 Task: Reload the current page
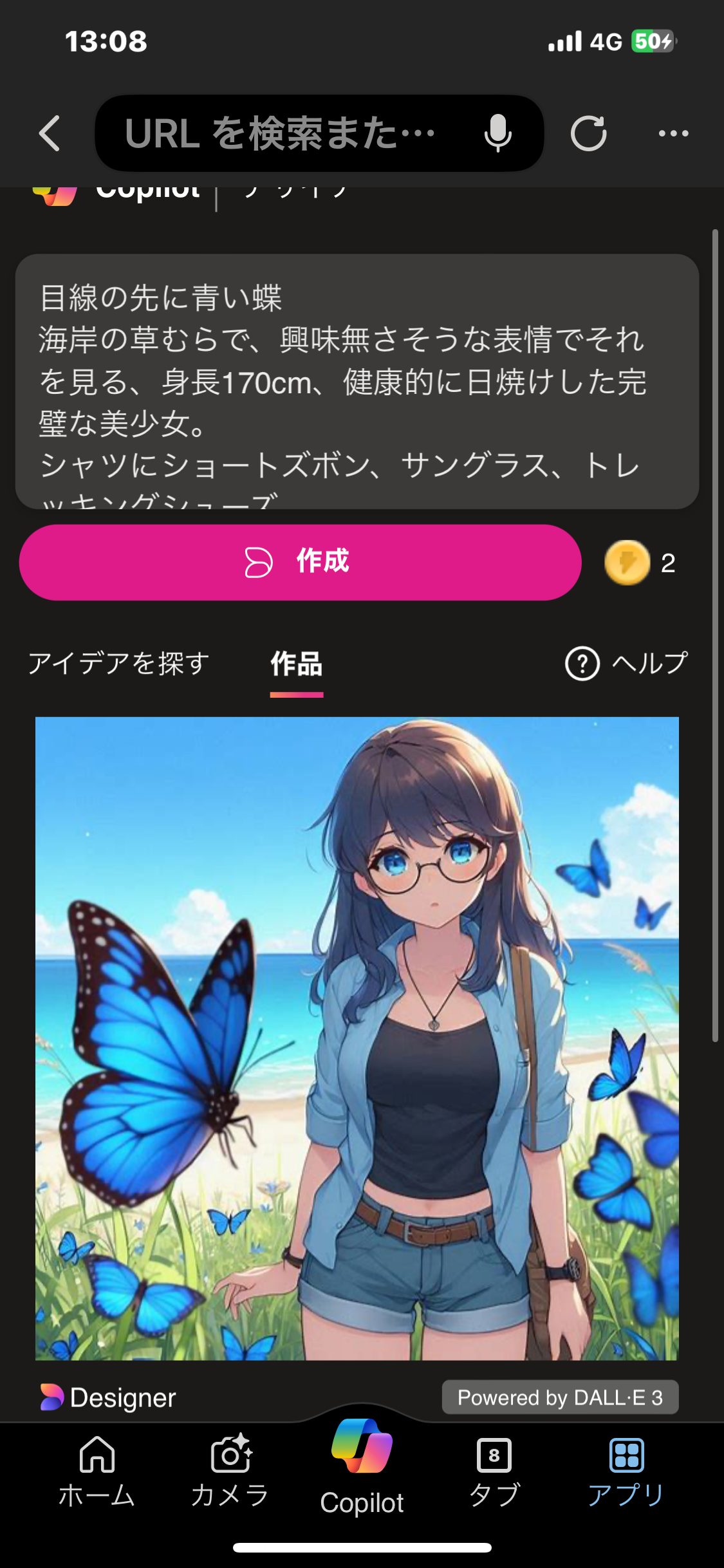pos(588,134)
